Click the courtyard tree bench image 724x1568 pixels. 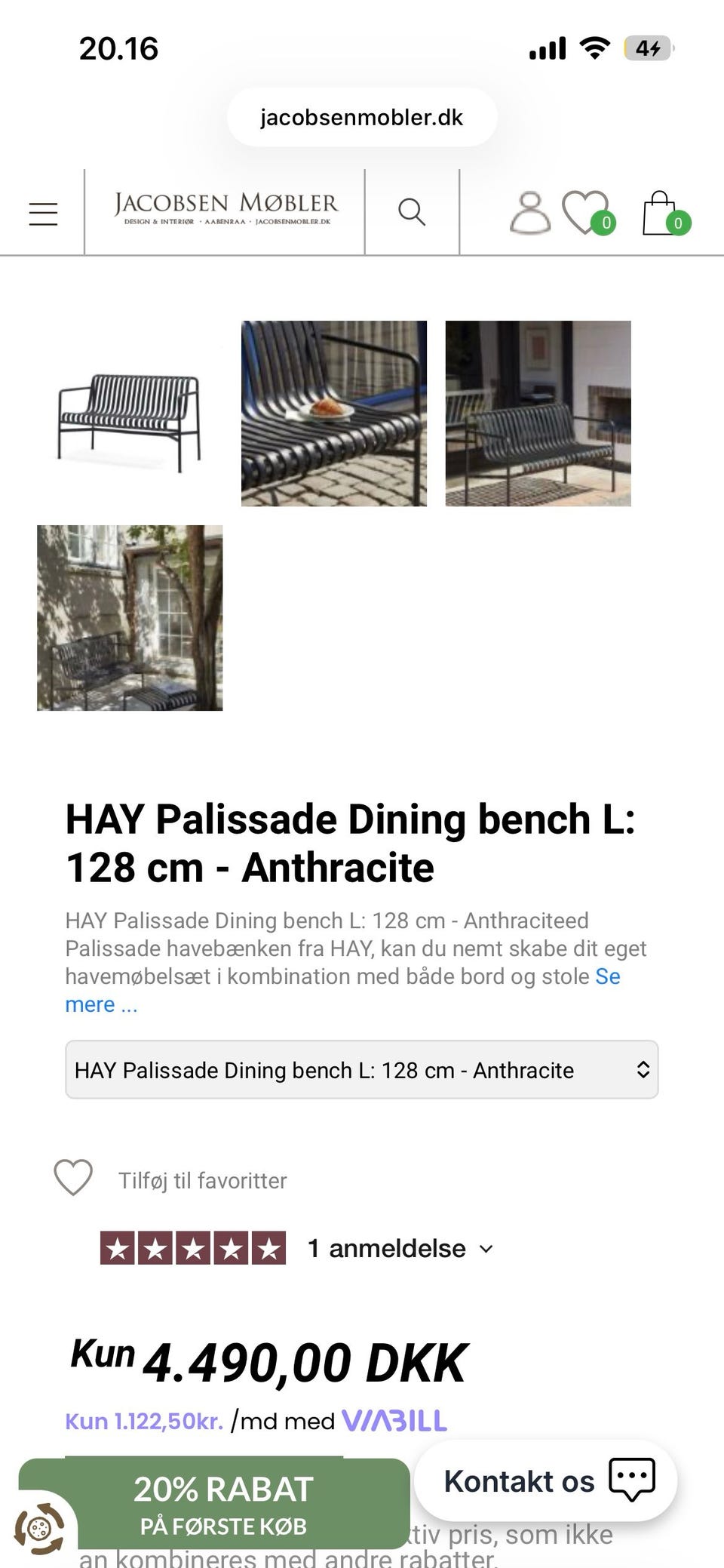pos(130,617)
